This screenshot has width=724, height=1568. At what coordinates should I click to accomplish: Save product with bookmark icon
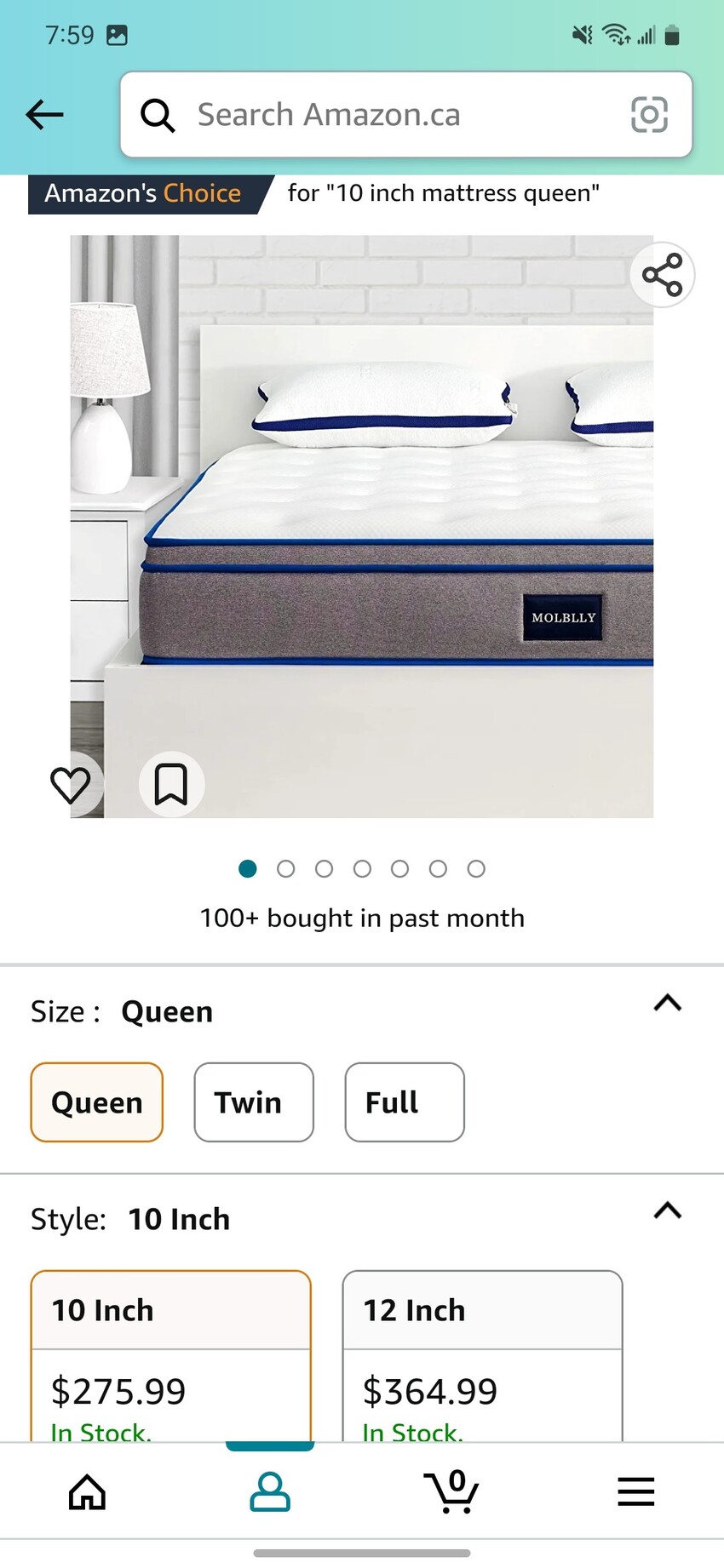pyautogui.click(x=171, y=784)
